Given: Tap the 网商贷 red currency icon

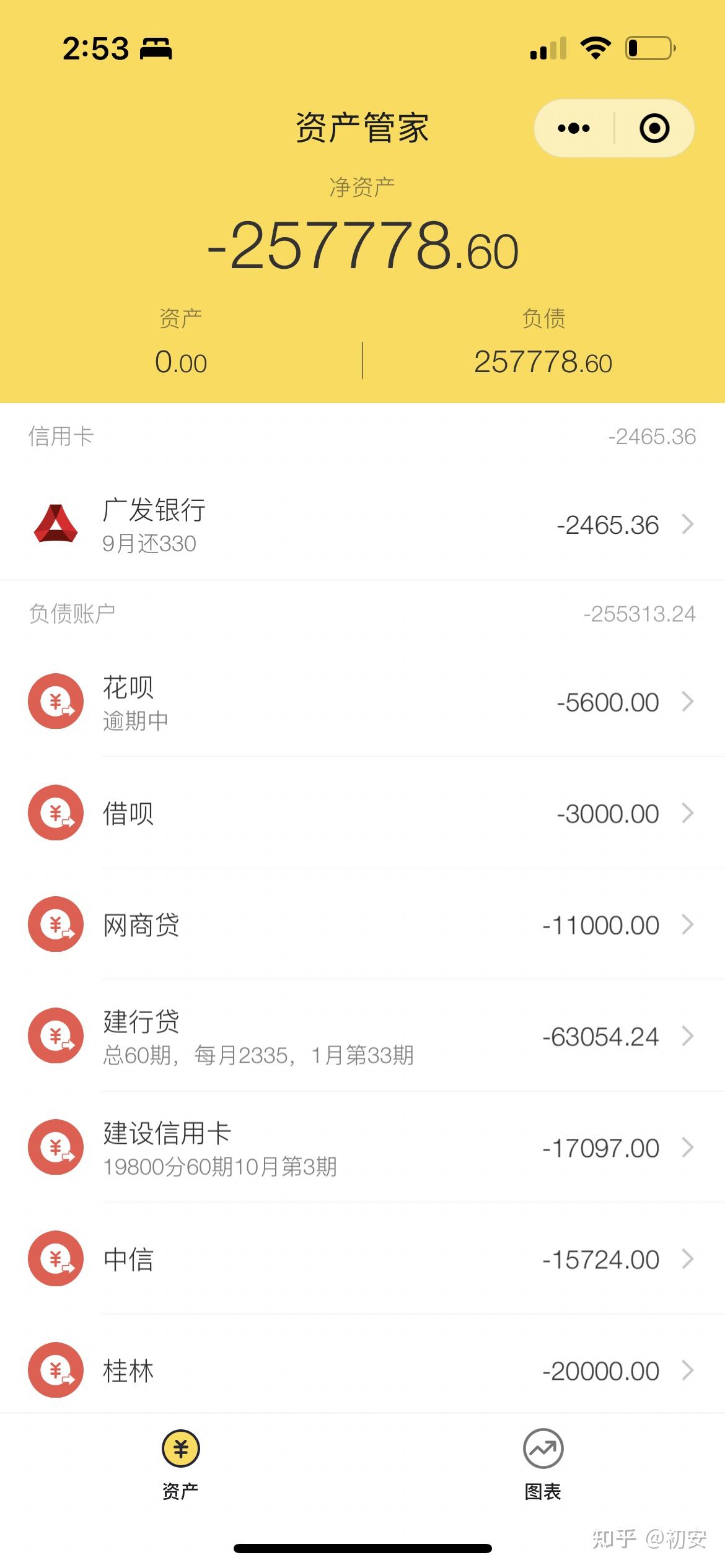Looking at the screenshot, I should point(56,925).
